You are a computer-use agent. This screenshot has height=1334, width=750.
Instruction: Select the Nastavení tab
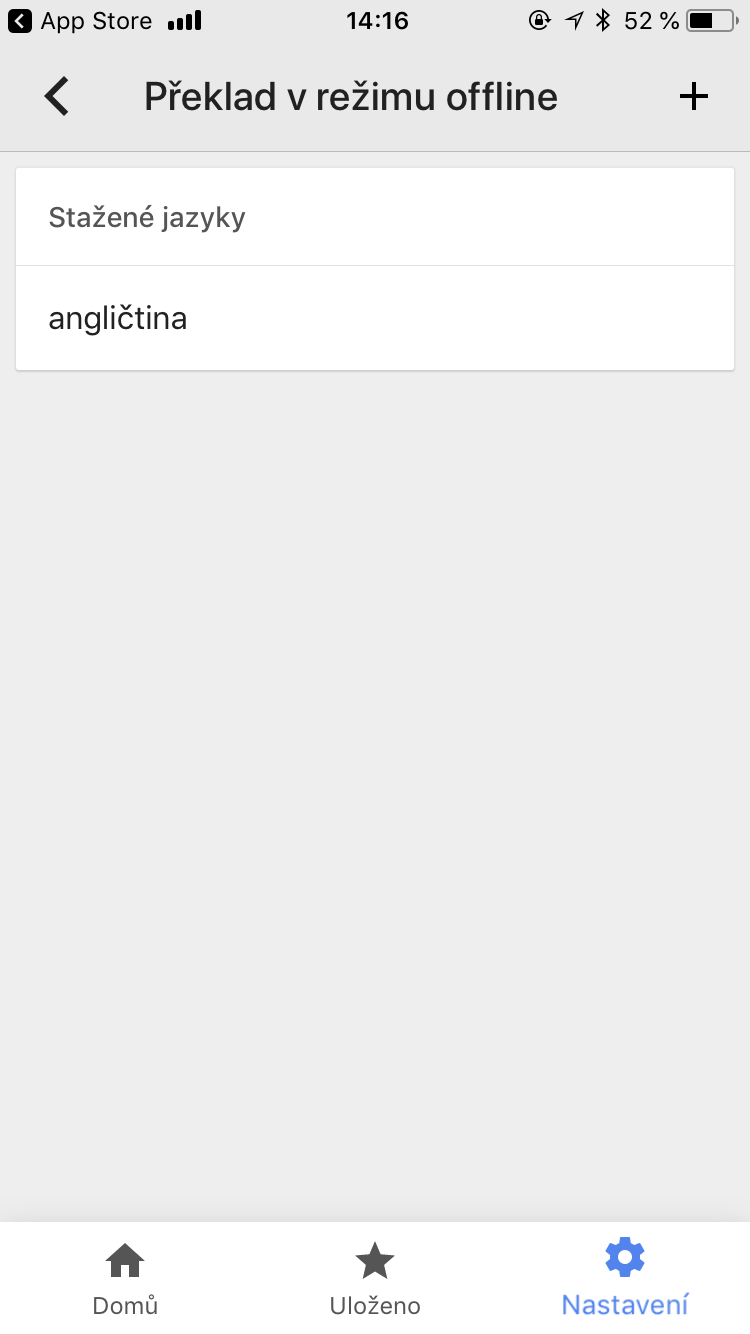tap(625, 1278)
